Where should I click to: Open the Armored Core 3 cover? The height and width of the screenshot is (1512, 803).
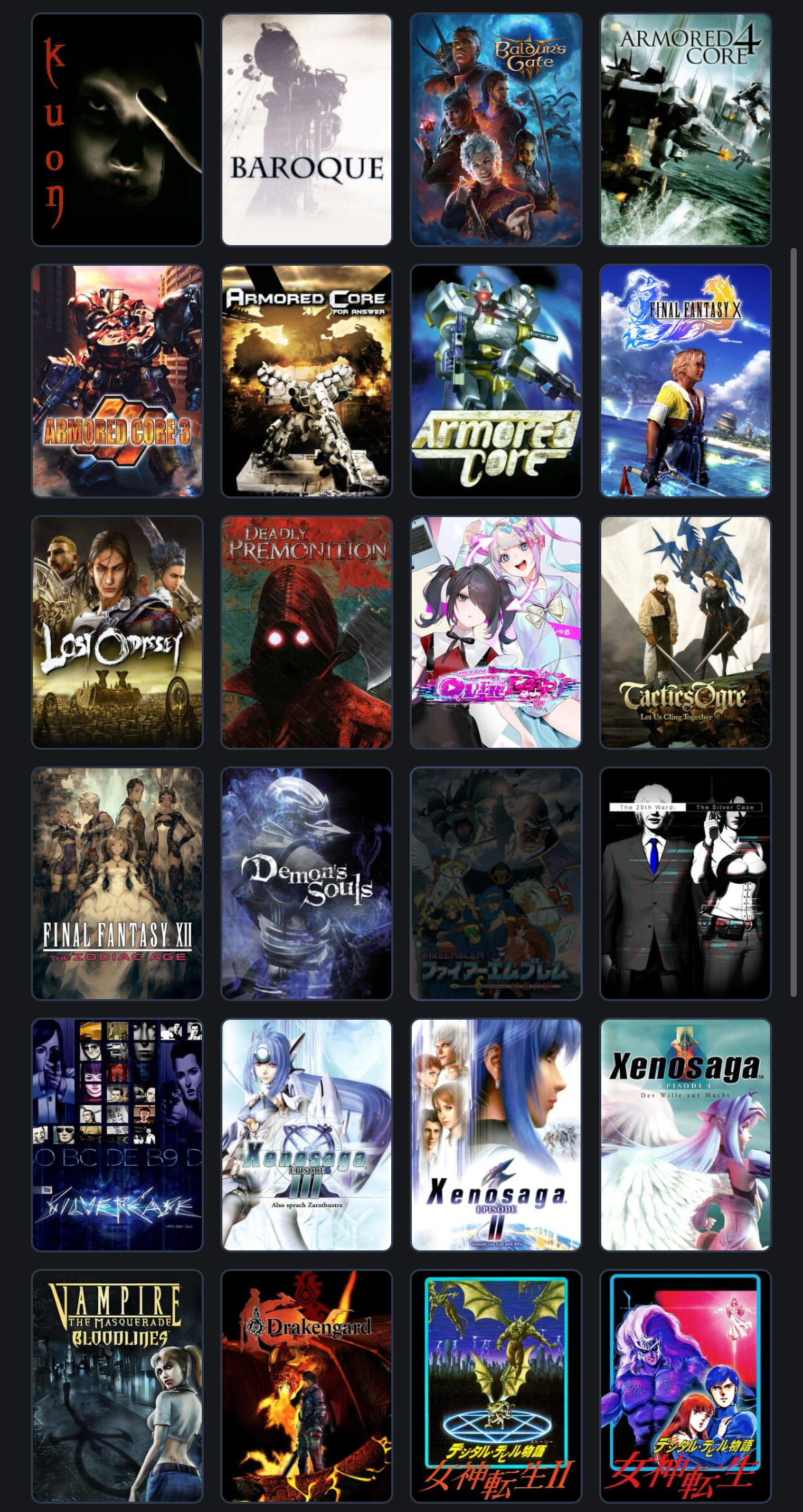(117, 381)
